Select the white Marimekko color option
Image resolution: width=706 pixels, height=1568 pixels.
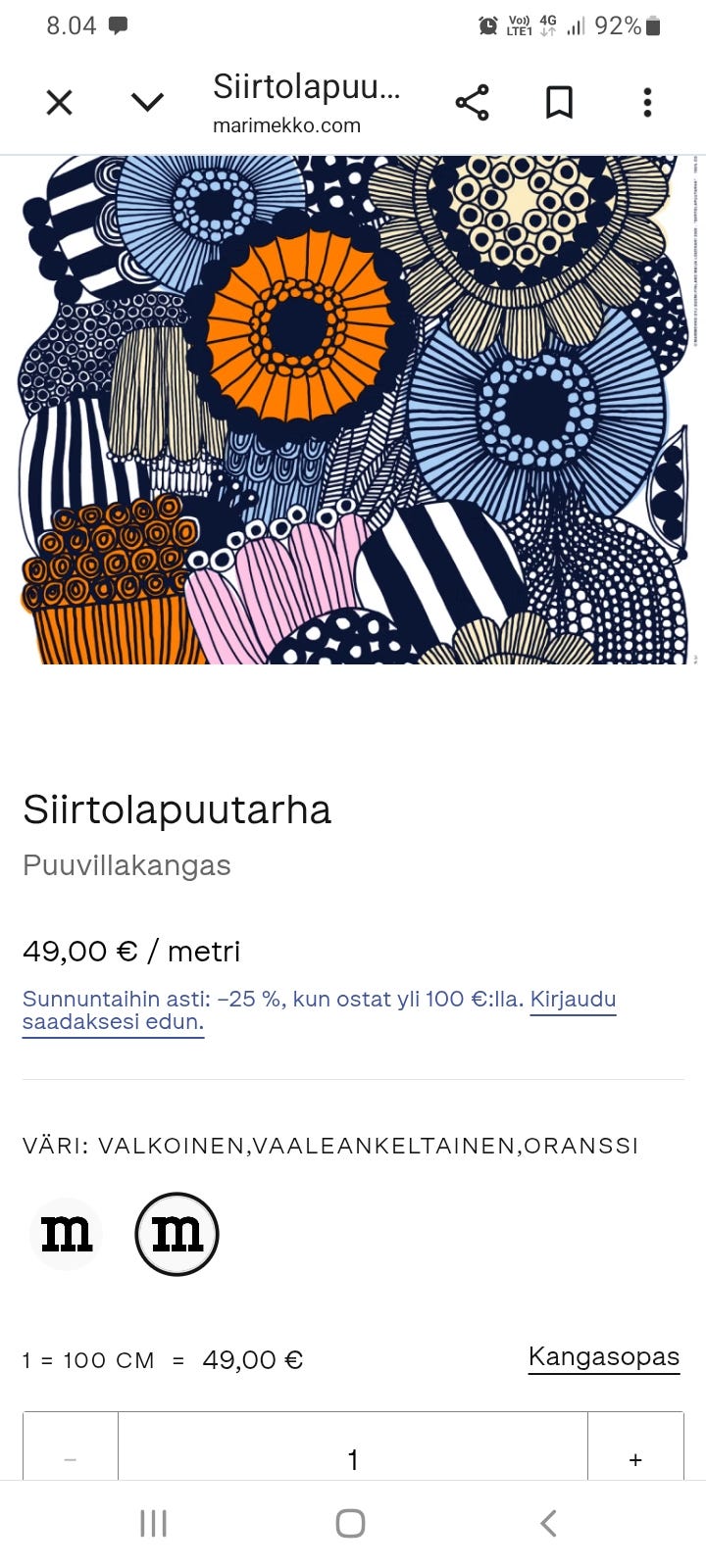click(x=66, y=1234)
